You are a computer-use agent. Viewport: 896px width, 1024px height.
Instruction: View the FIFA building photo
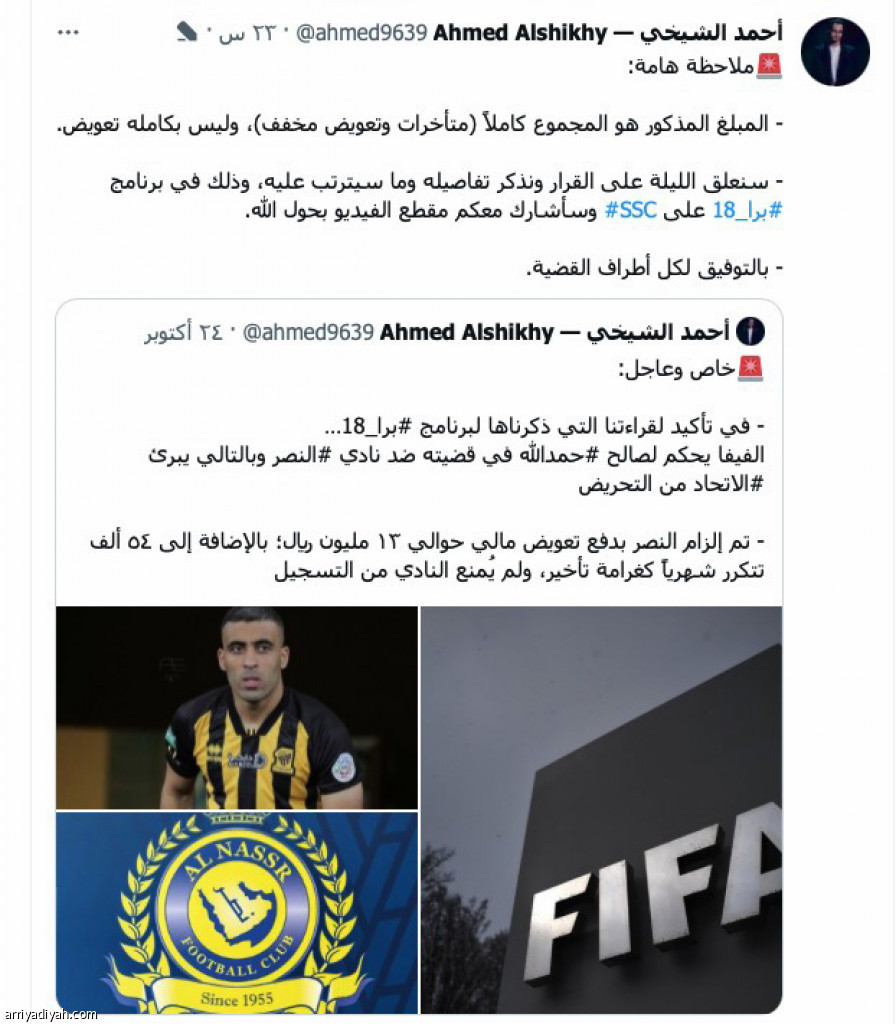[601, 808]
